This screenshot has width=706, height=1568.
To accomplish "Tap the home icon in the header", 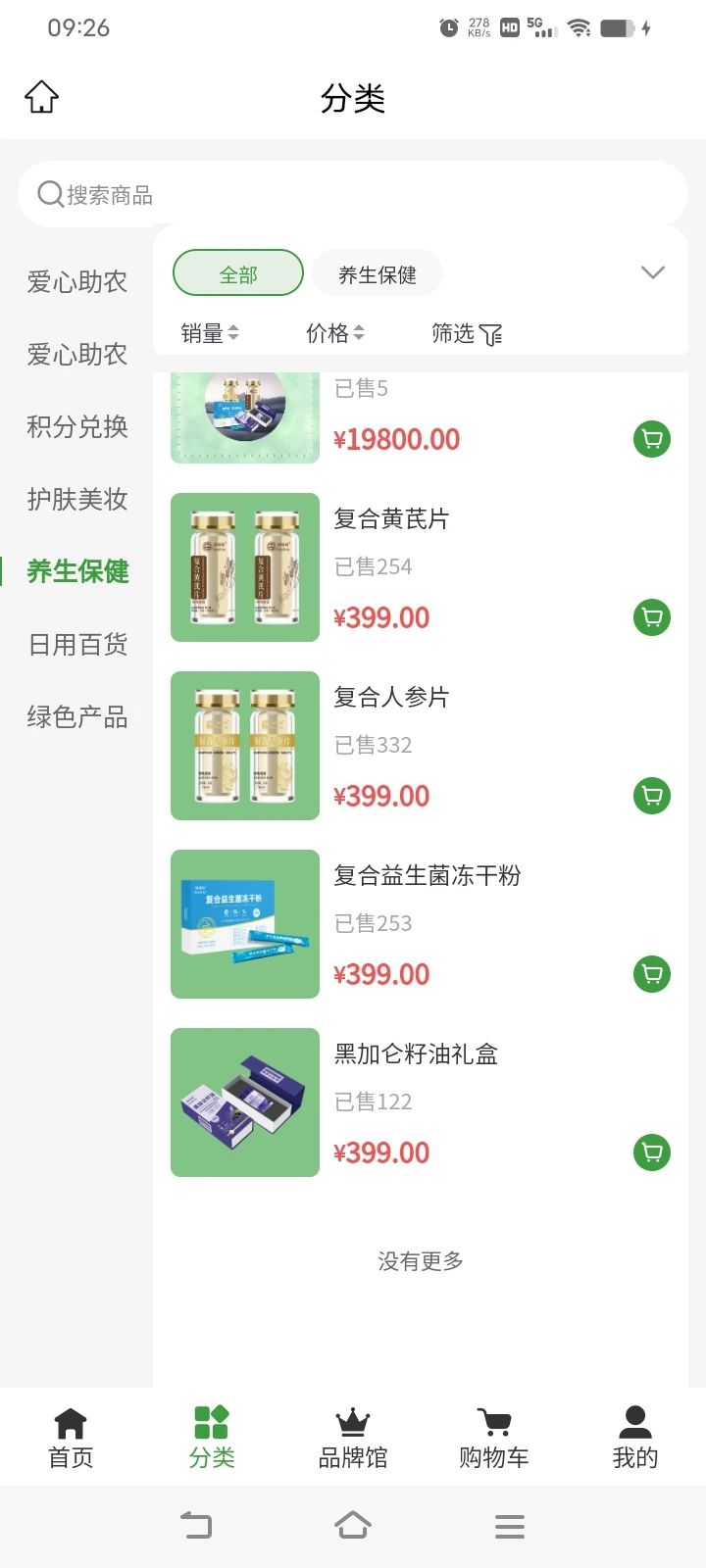I will click(42, 97).
